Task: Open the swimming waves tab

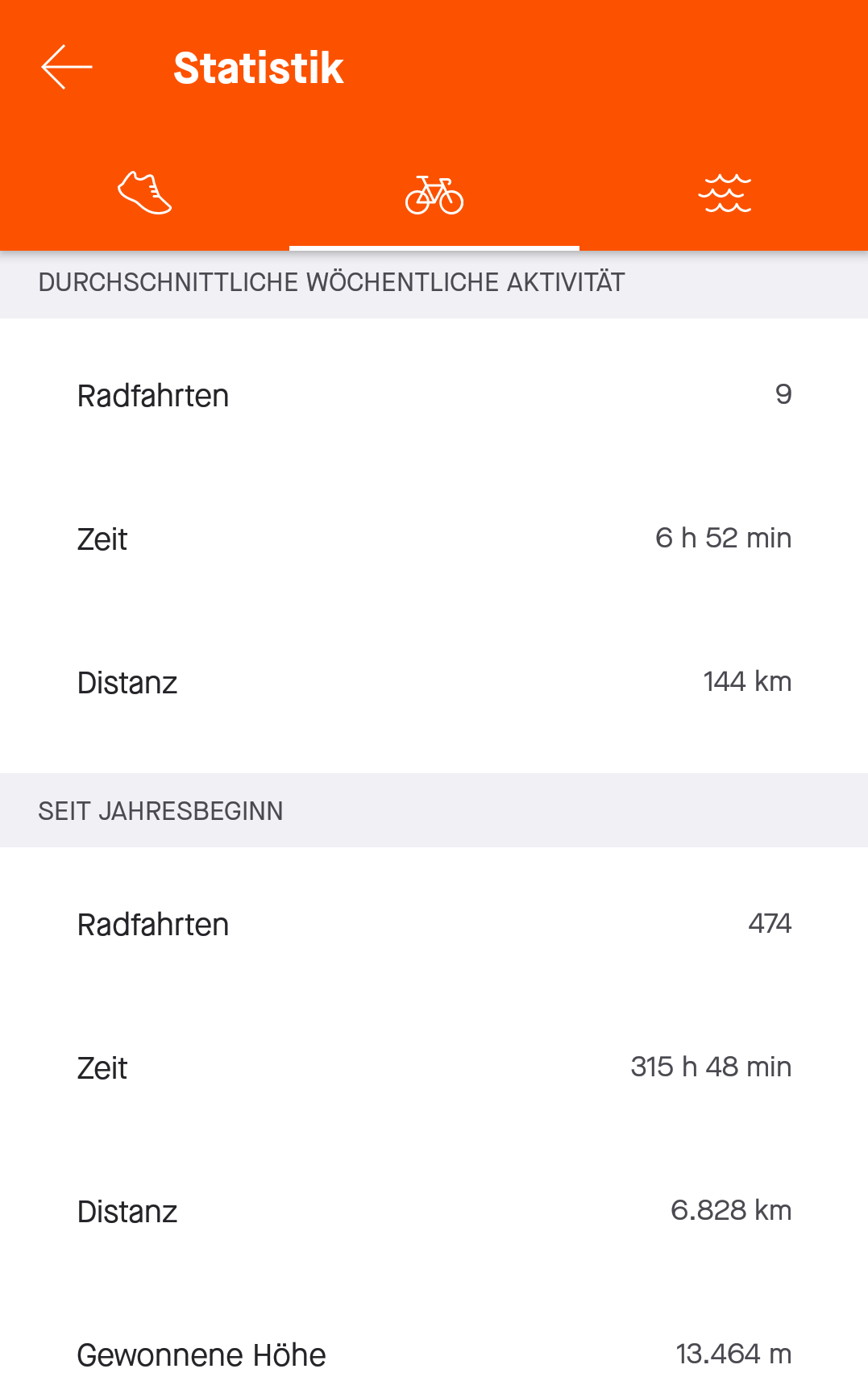Action: coord(724,193)
